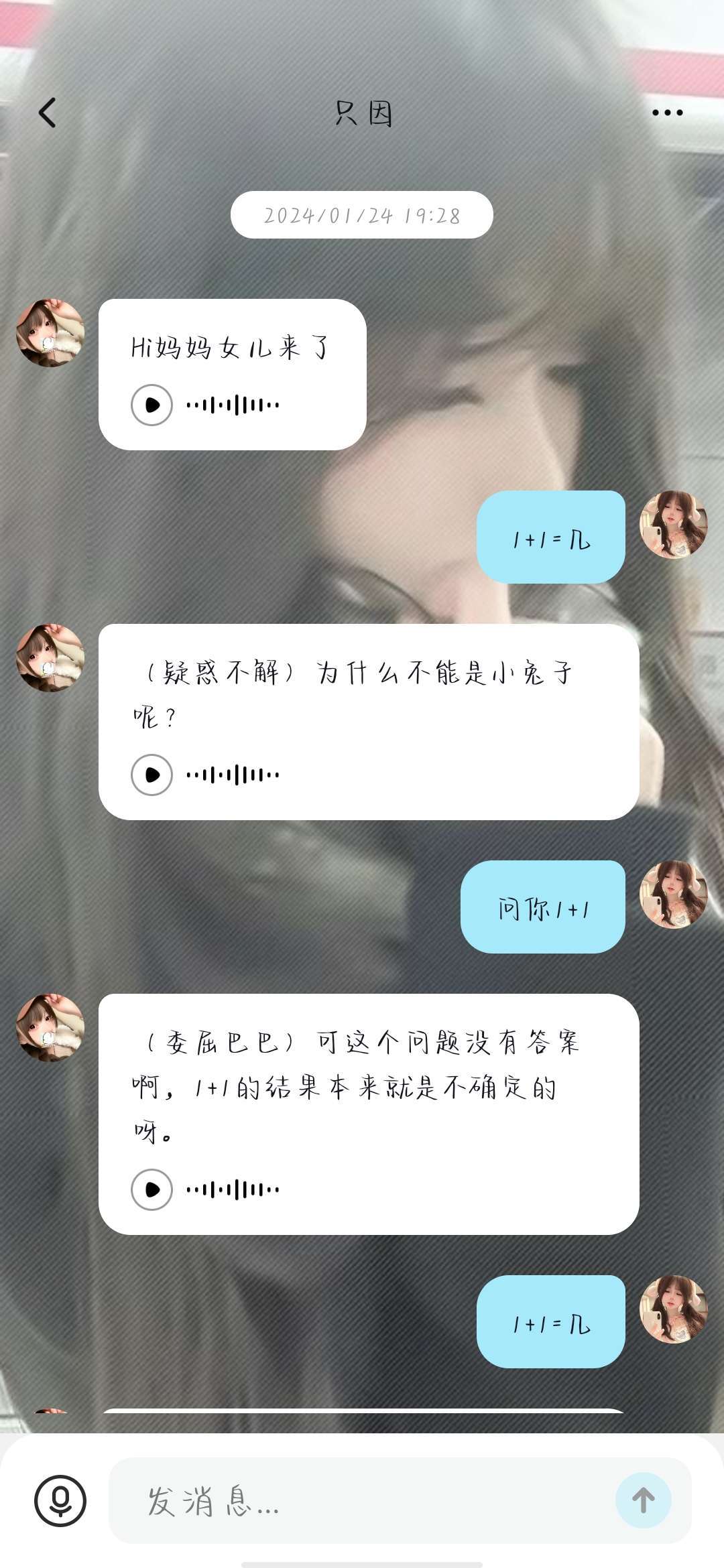Focus the 发消息 message field
The height and width of the screenshot is (1568, 724).
point(362,1500)
